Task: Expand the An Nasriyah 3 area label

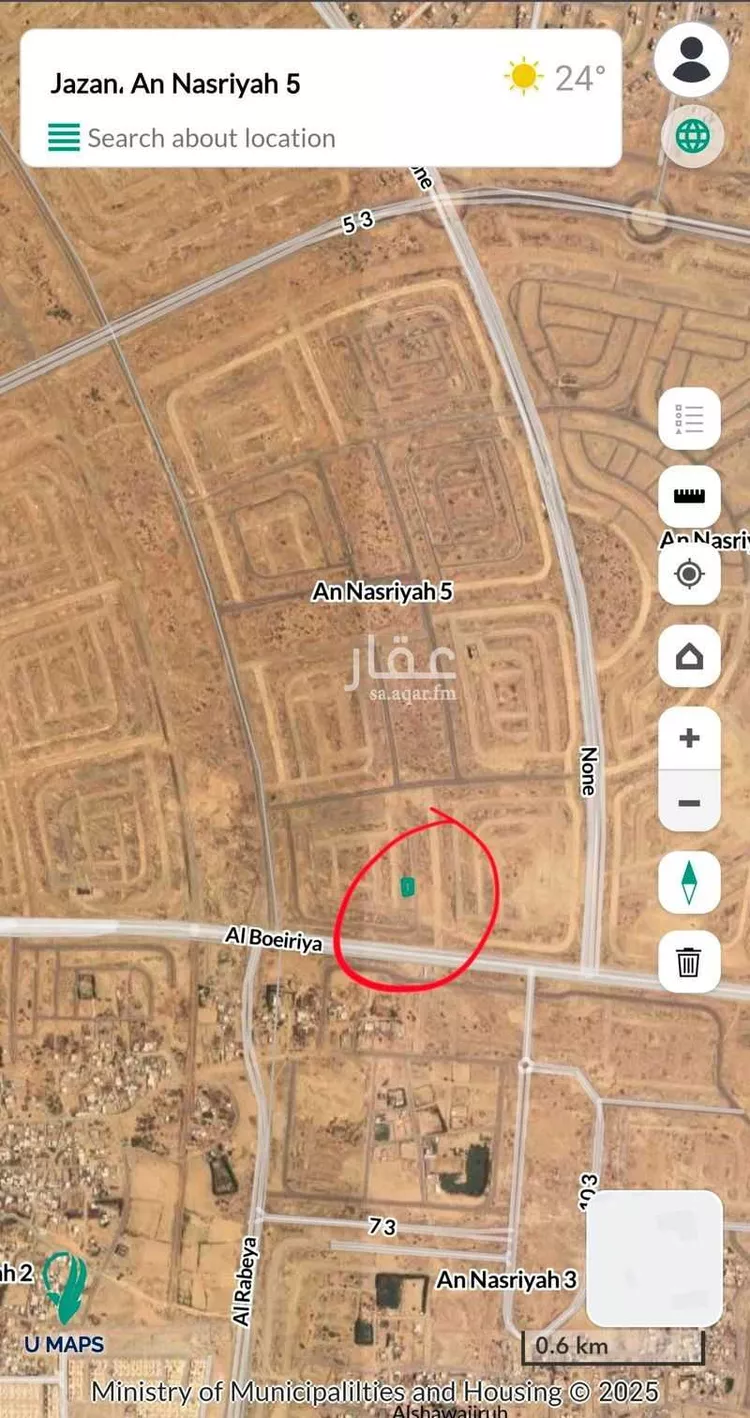Action: (506, 1279)
